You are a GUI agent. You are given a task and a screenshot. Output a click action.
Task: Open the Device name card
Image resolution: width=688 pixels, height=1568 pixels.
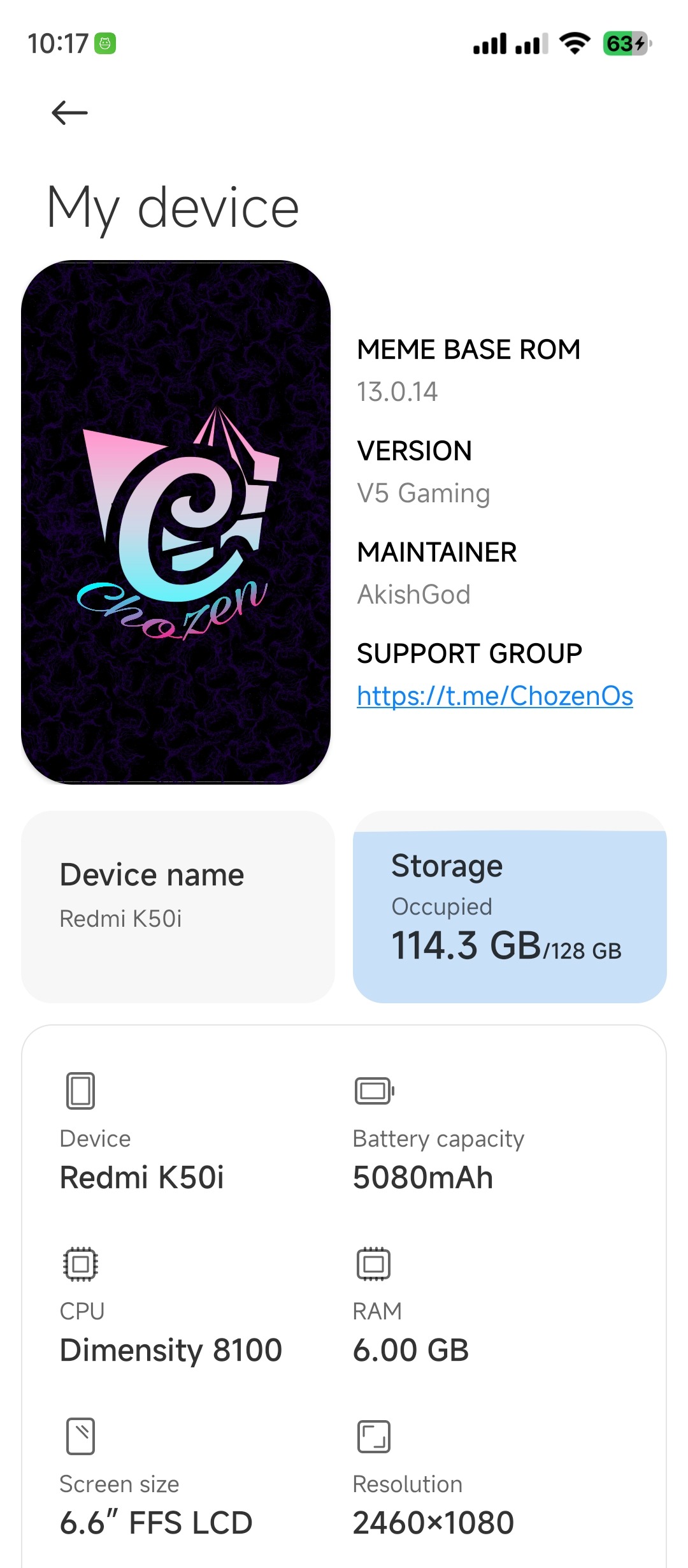(x=178, y=906)
